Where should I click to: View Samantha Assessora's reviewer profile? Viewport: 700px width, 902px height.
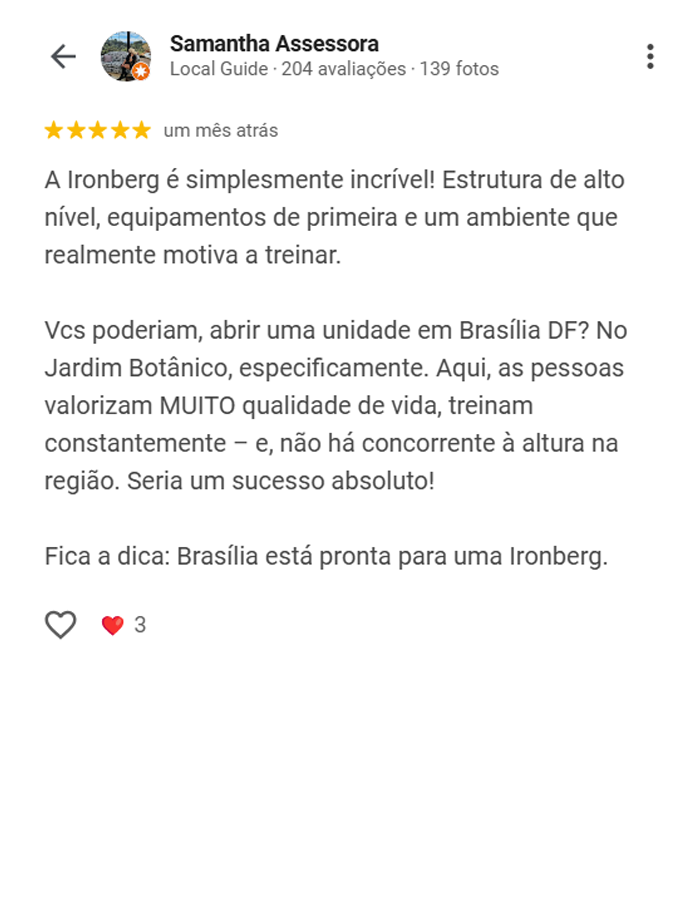pos(274,44)
